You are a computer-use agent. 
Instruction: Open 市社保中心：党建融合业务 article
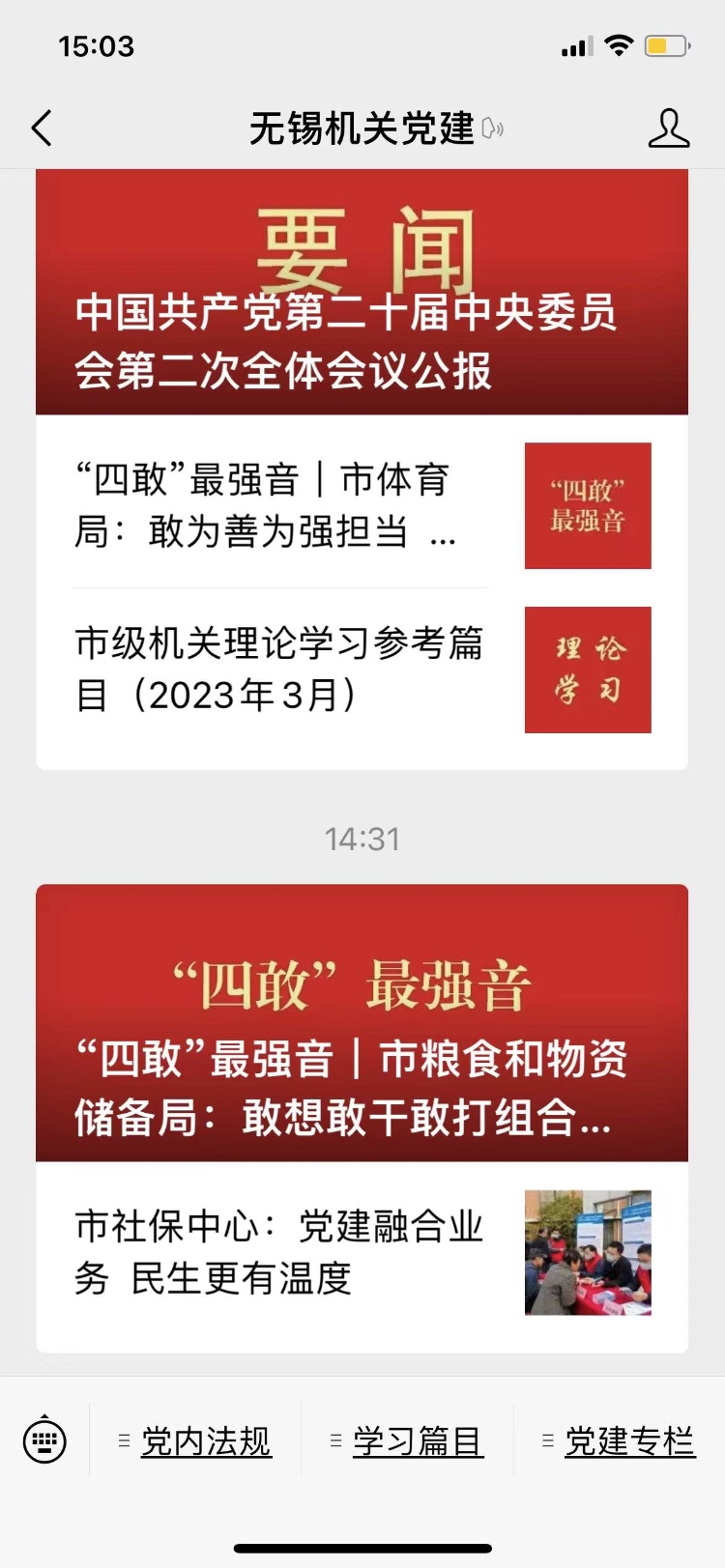tap(362, 1253)
